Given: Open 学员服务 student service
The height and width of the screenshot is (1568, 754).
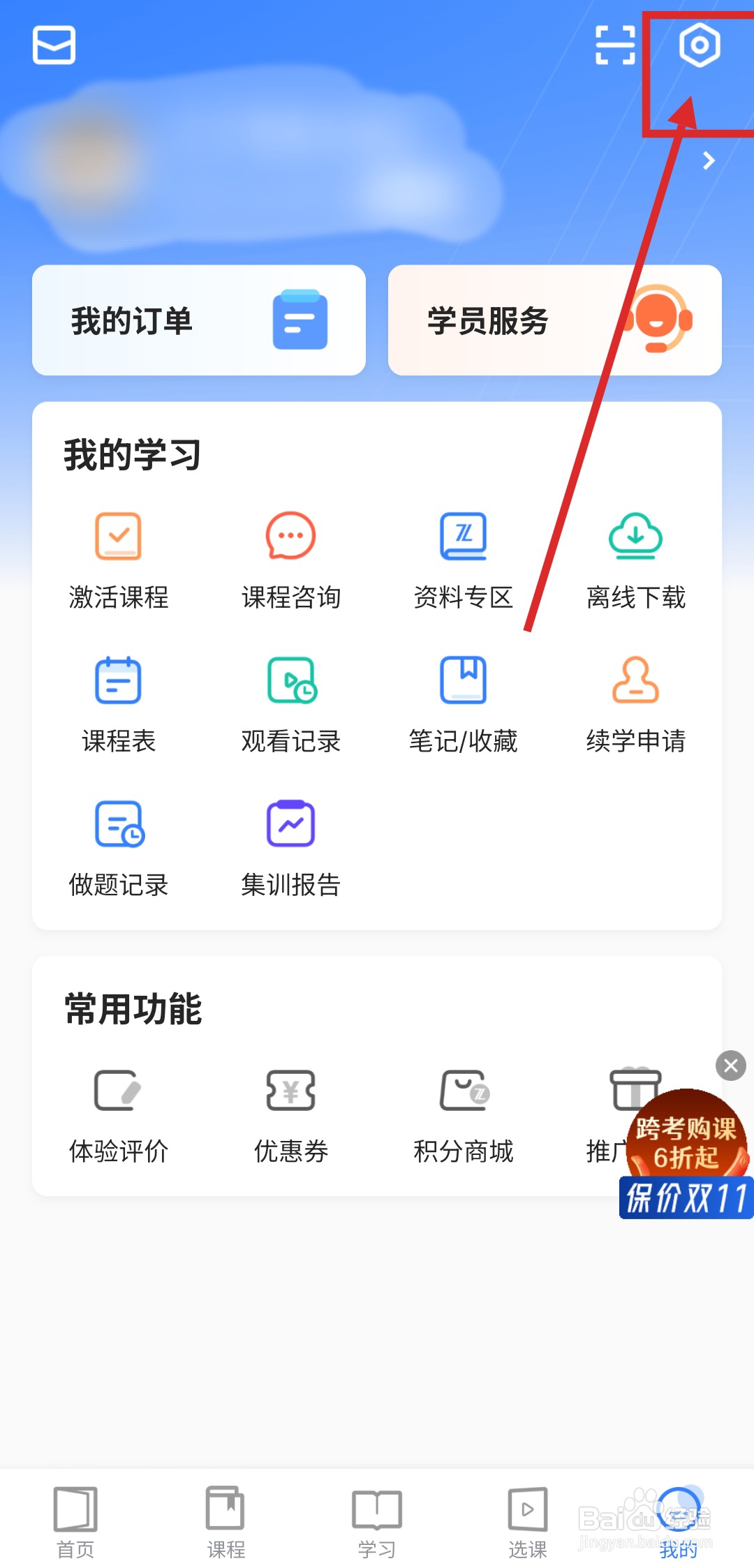Looking at the screenshot, I should click(x=554, y=320).
